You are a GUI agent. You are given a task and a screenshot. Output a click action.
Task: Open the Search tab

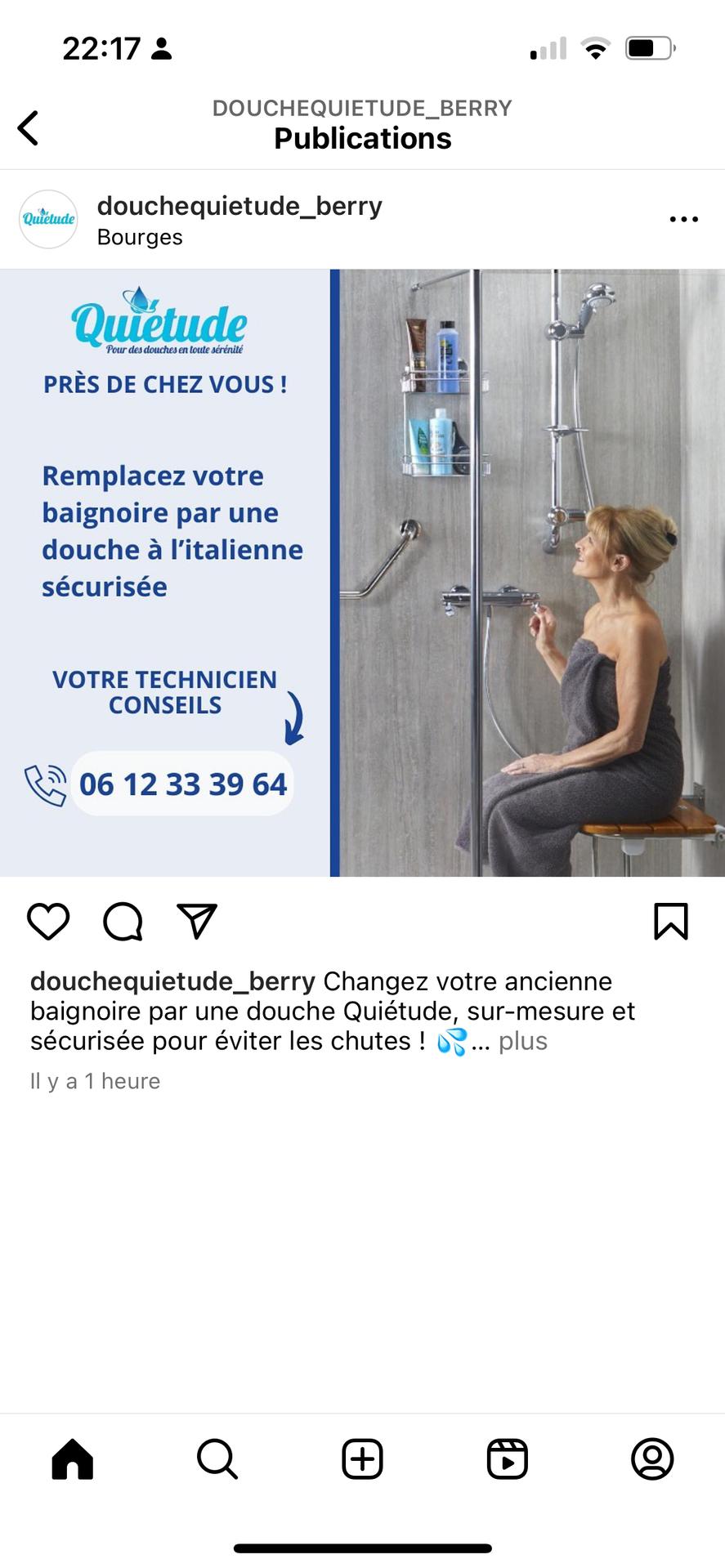[x=217, y=1459]
